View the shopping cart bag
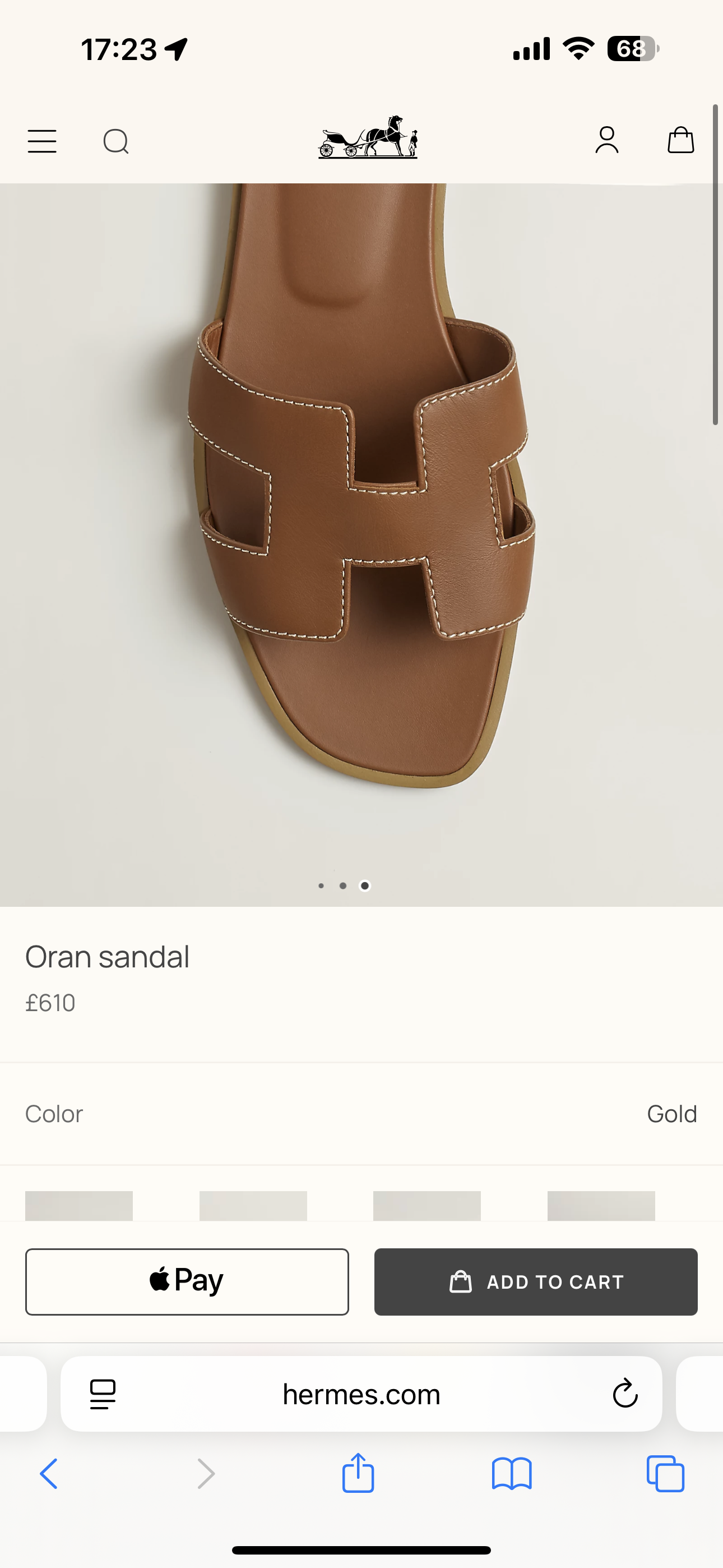This screenshot has width=723, height=1568. pyautogui.click(x=680, y=140)
